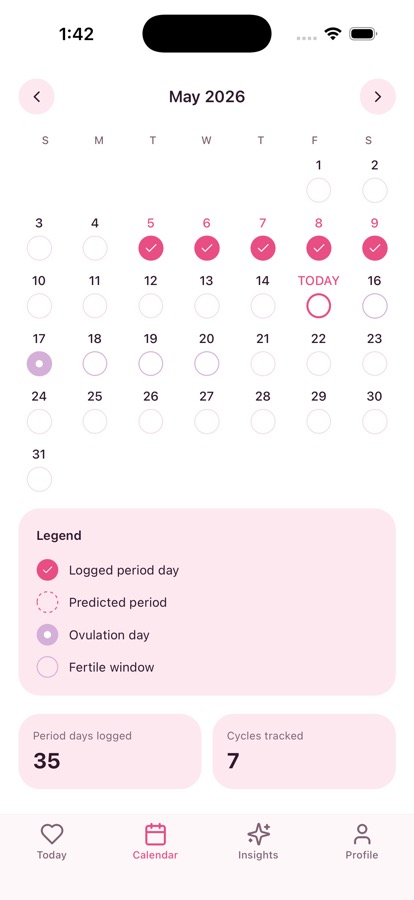The image size is (414, 900).
Task: Select May 17 ovulation day
Action: coord(39,354)
